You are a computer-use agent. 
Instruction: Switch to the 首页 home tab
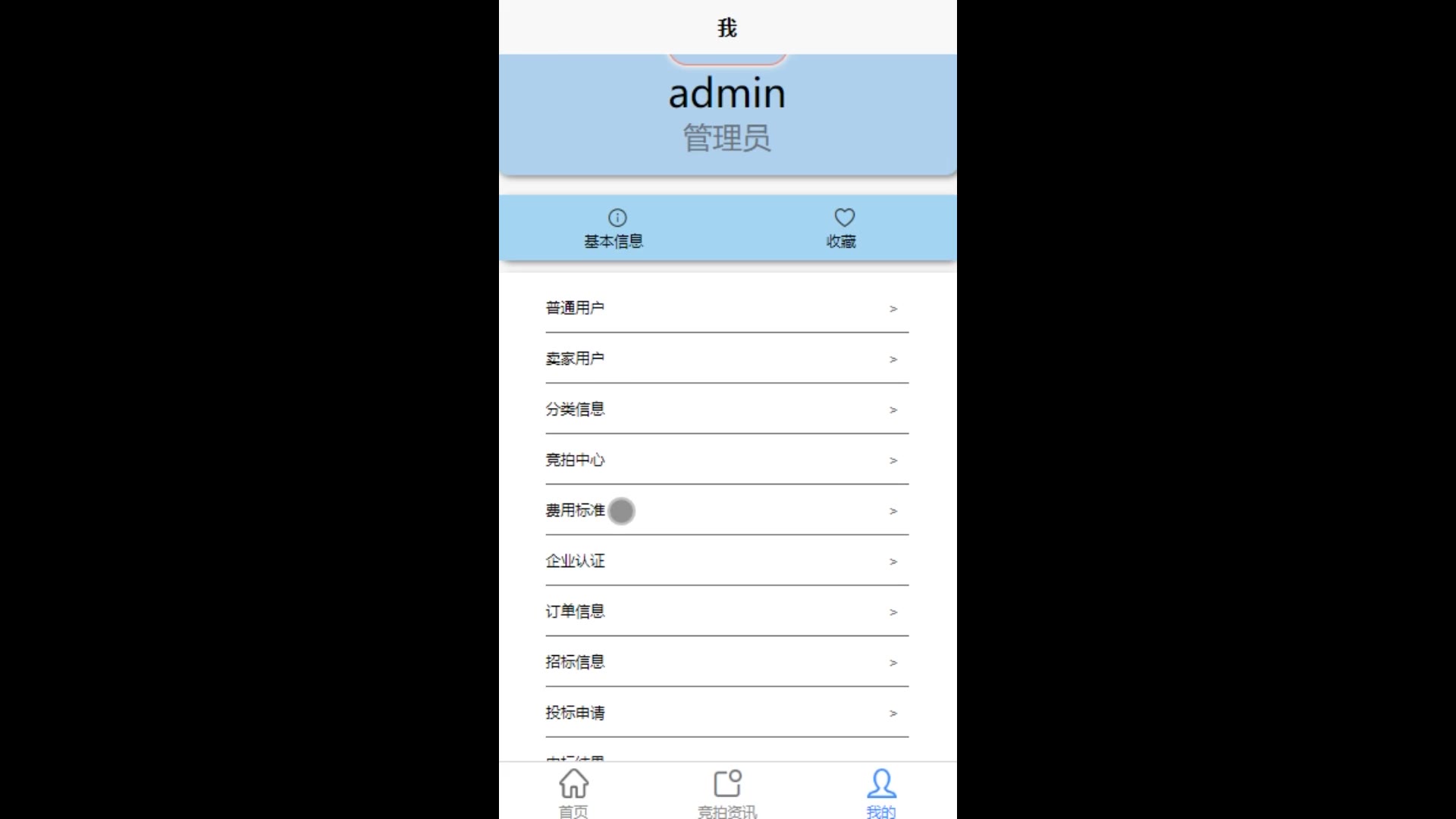(574, 792)
